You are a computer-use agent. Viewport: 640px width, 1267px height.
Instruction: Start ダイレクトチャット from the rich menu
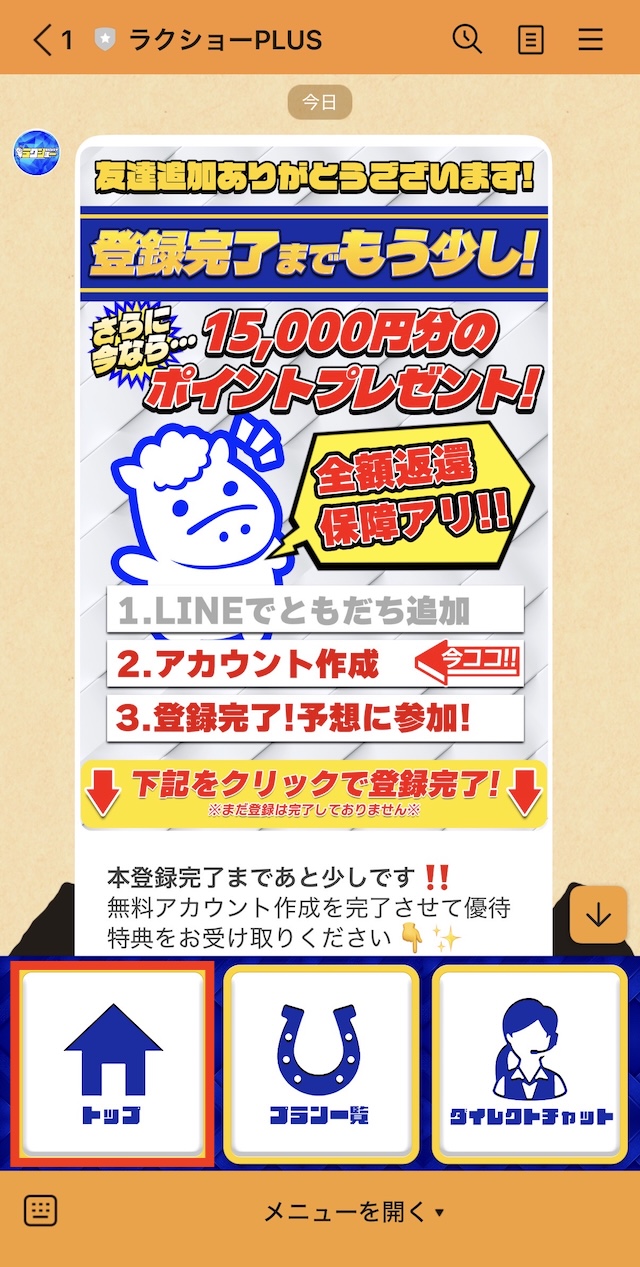(x=530, y=1064)
